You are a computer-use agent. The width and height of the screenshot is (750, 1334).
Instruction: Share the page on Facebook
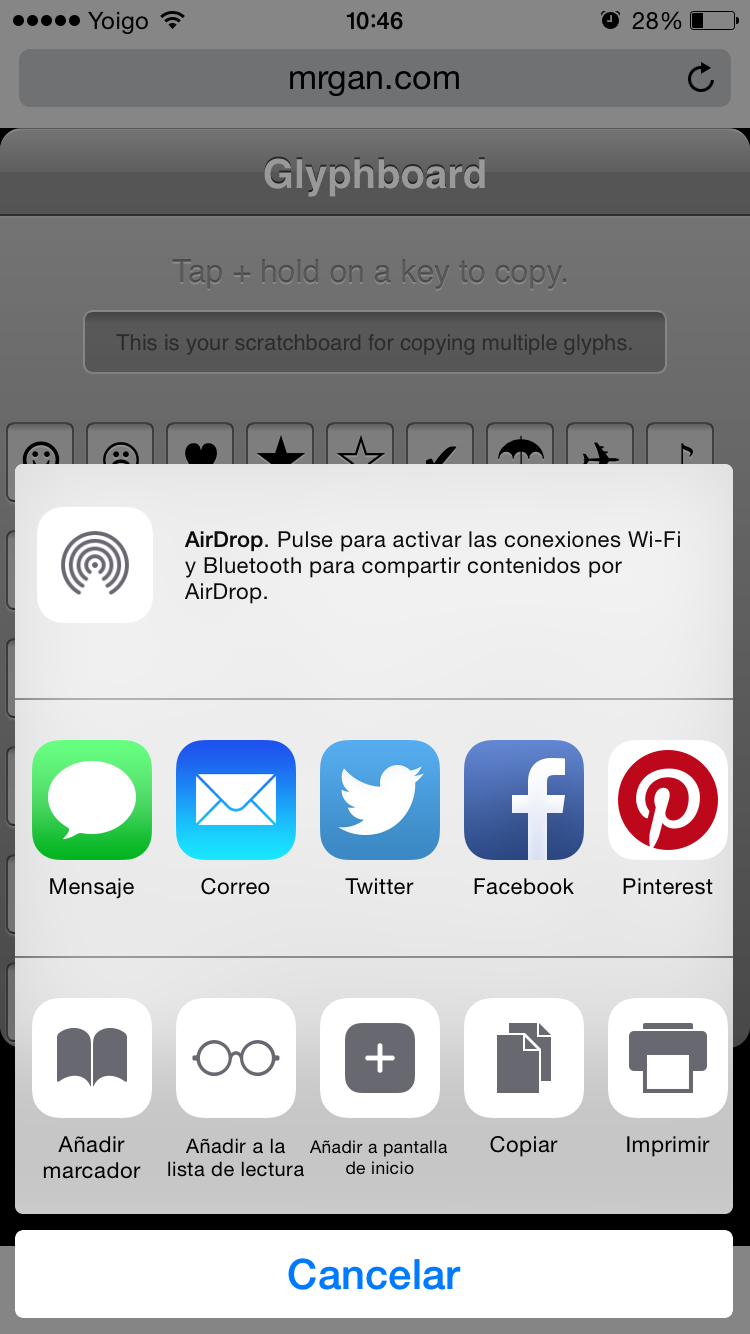(524, 800)
